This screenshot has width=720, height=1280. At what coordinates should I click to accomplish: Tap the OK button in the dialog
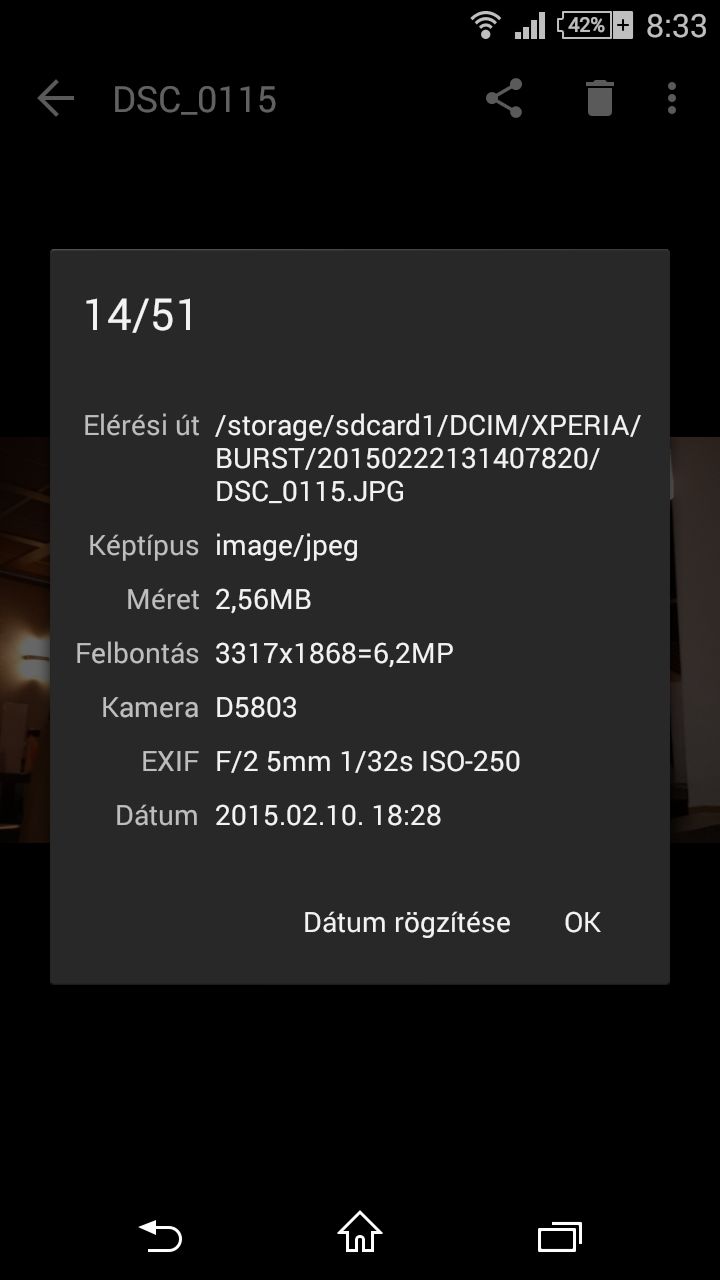click(582, 922)
